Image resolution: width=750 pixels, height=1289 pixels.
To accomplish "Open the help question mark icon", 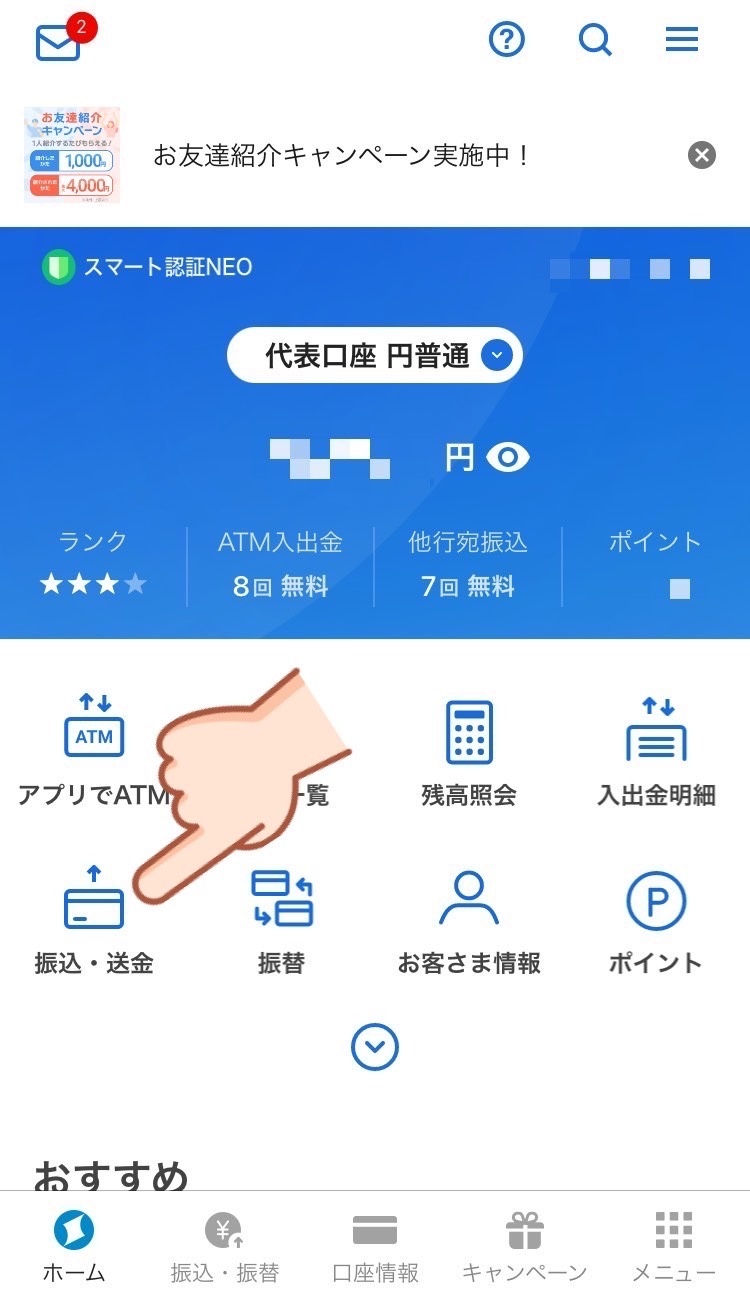I will [507, 40].
